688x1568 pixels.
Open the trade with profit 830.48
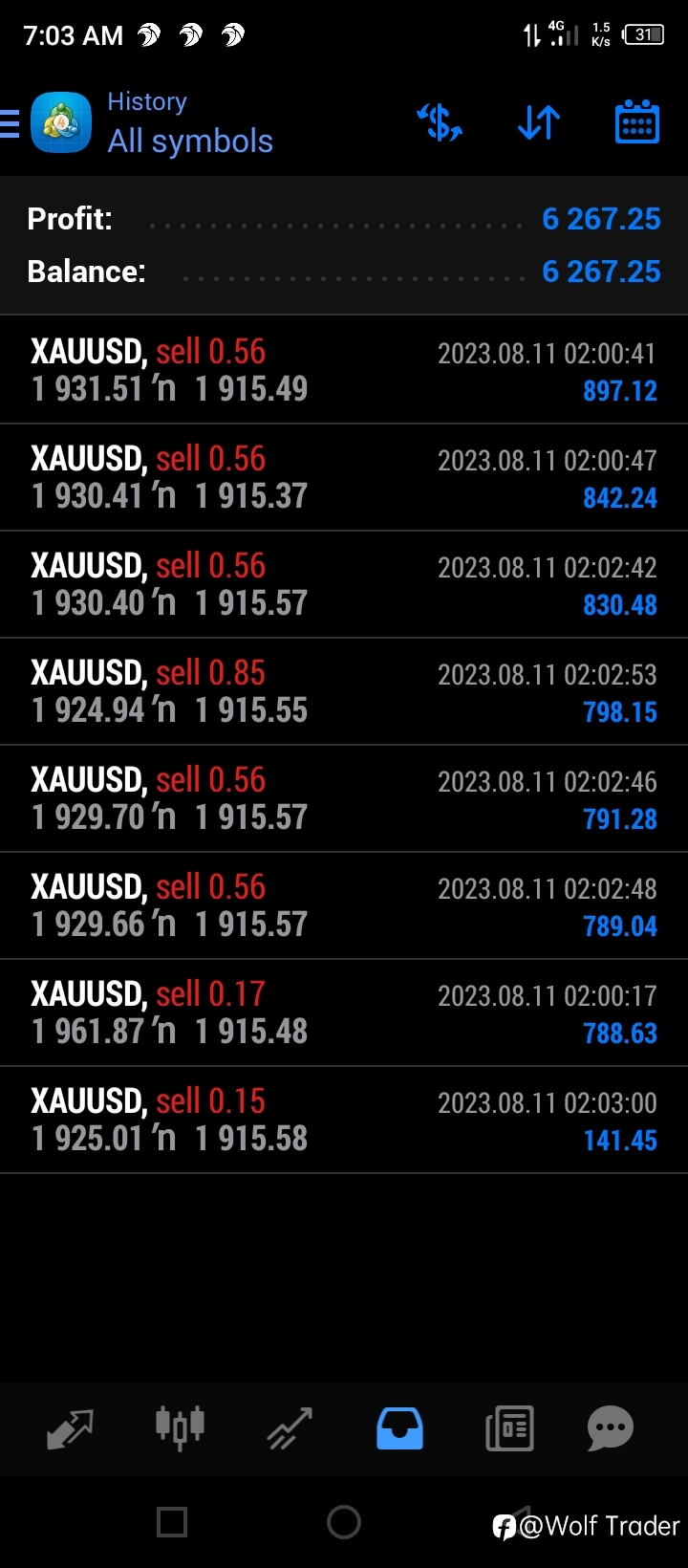(344, 584)
